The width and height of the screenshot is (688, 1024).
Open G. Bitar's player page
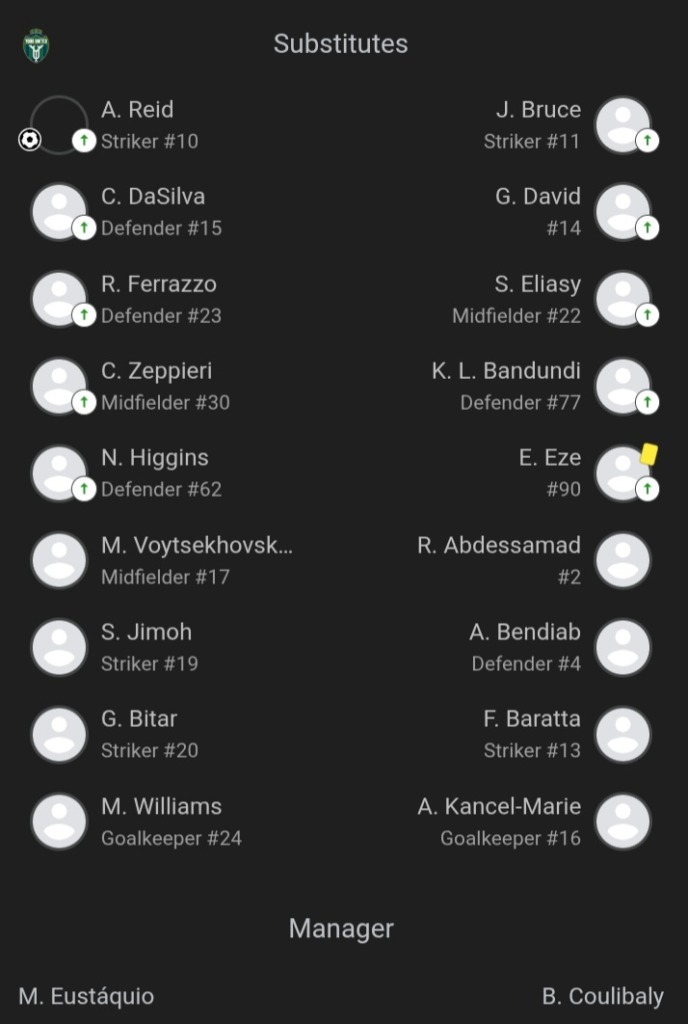click(139, 719)
